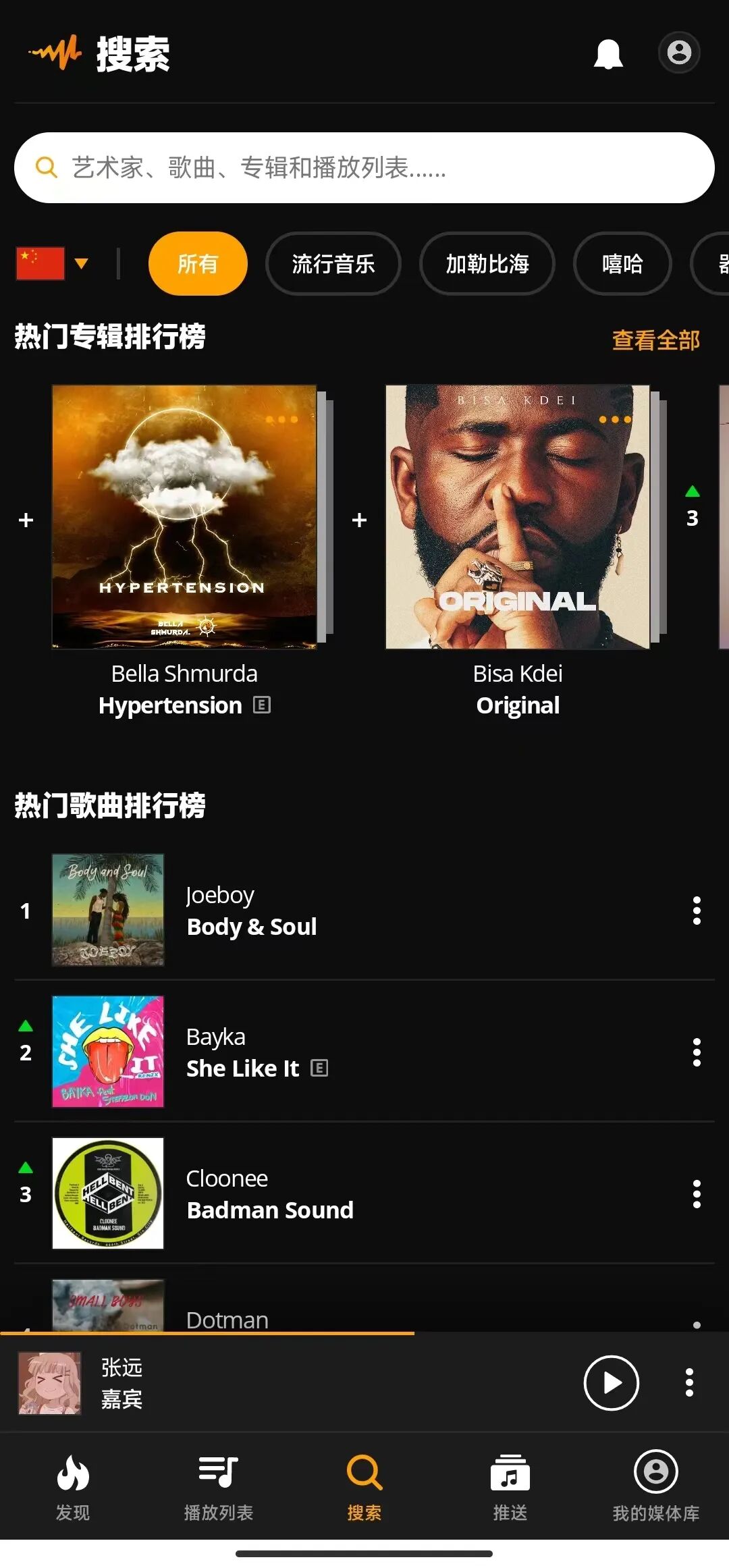Image resolution: width=729 pixels, height=1568 pixels.
Task: Play the current track 嘉宾 in mini player
Action: pyautogui.click(x=611, y=1383)
